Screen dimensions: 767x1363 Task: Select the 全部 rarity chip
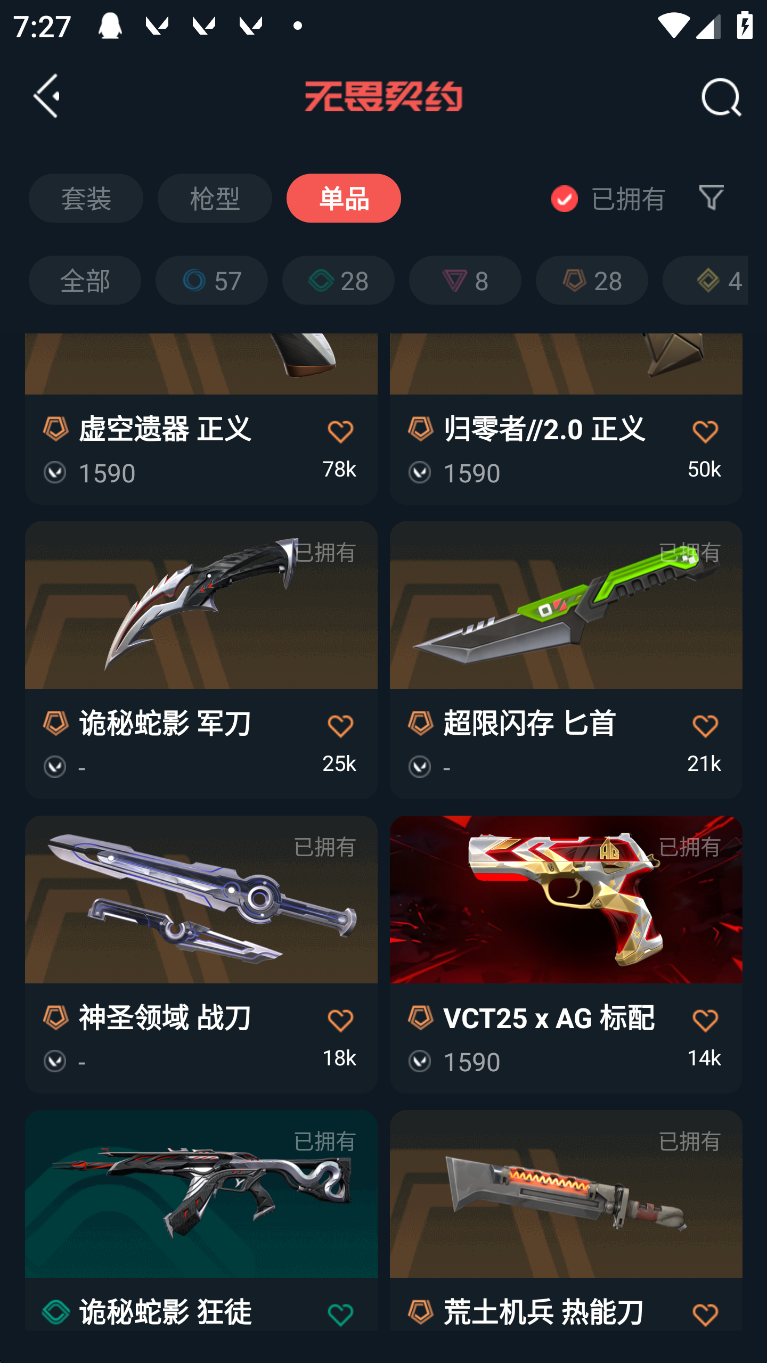[x=85, y=280]
